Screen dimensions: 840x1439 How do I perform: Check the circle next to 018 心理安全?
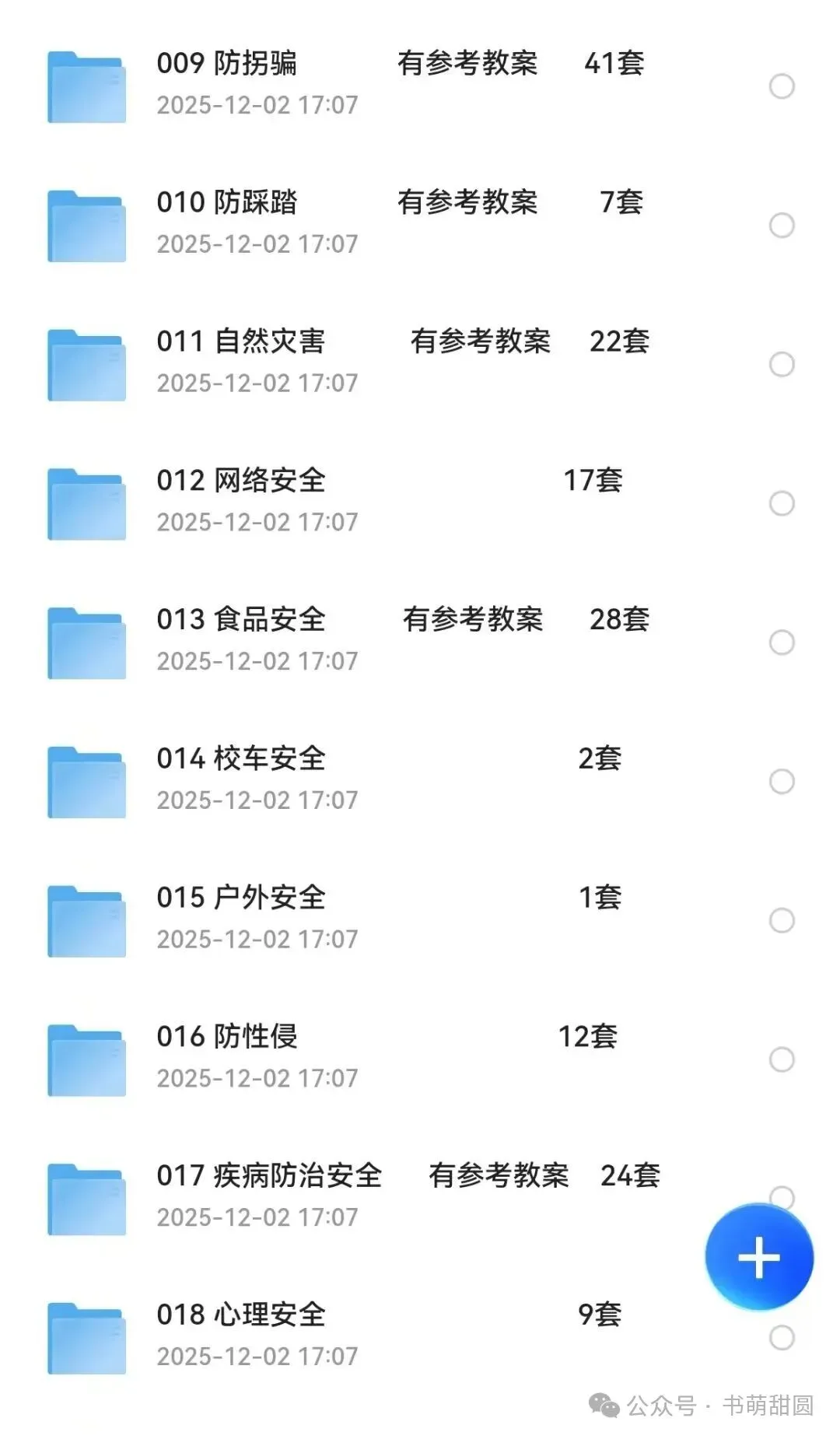[782, 1338]
